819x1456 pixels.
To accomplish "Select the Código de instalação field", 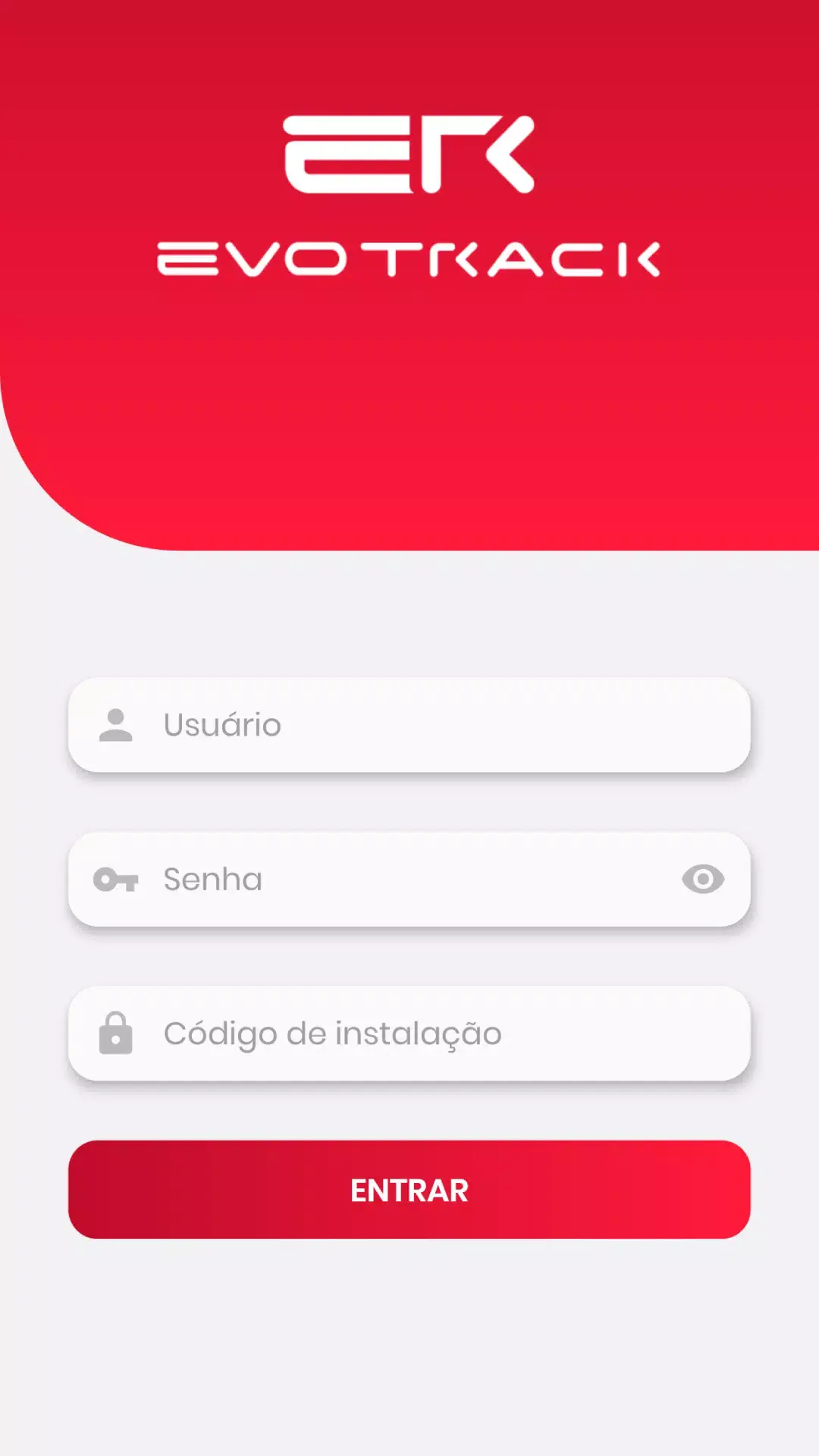I will [x=409, y=1034].
